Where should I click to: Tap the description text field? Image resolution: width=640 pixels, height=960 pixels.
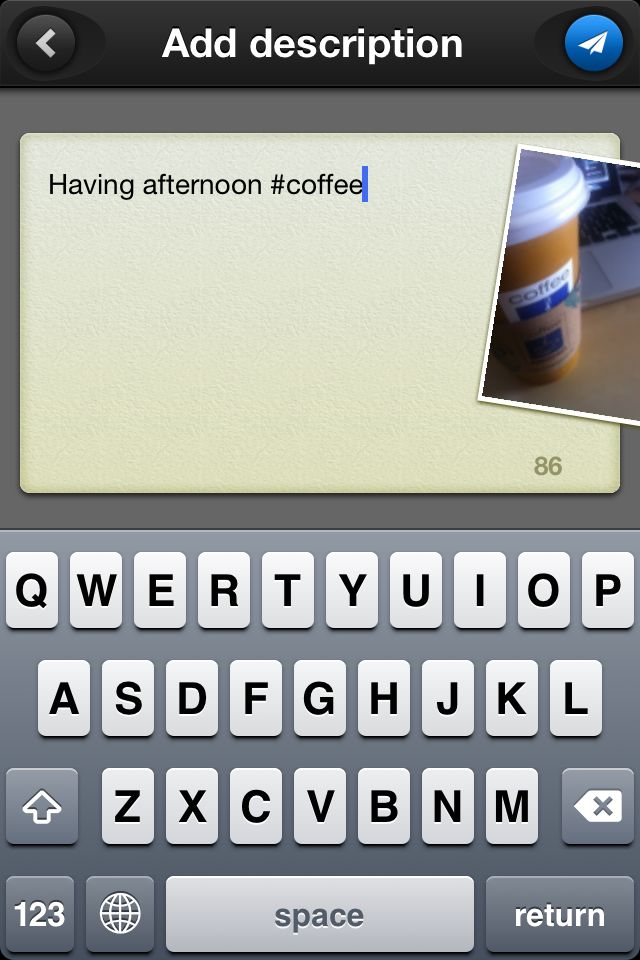click(250, 320)
